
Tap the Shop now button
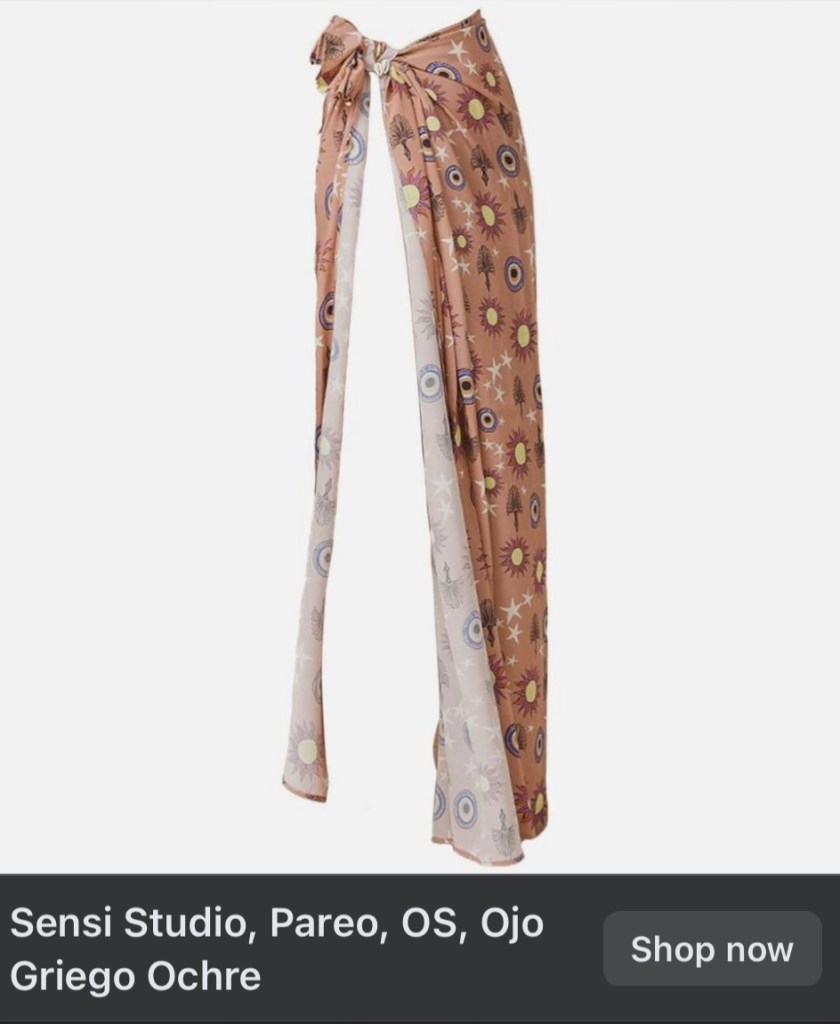[712, 948]
